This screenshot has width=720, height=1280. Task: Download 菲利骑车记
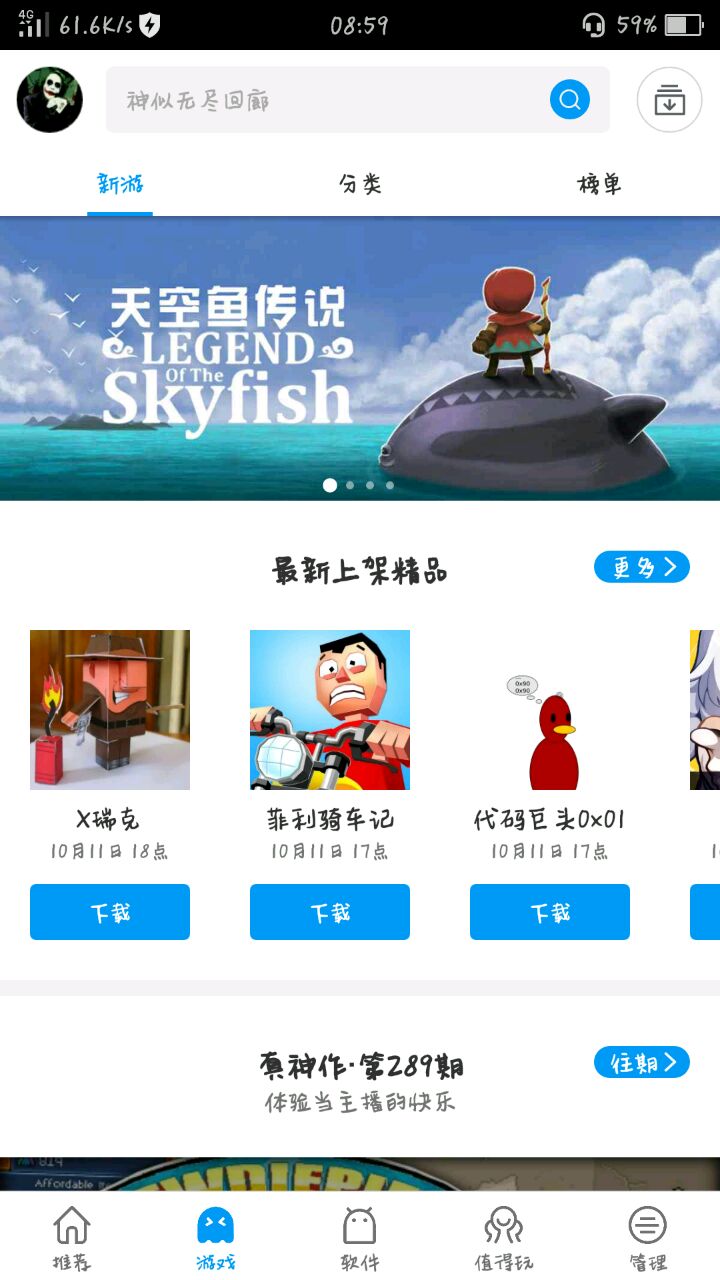(x=330, y=912)
